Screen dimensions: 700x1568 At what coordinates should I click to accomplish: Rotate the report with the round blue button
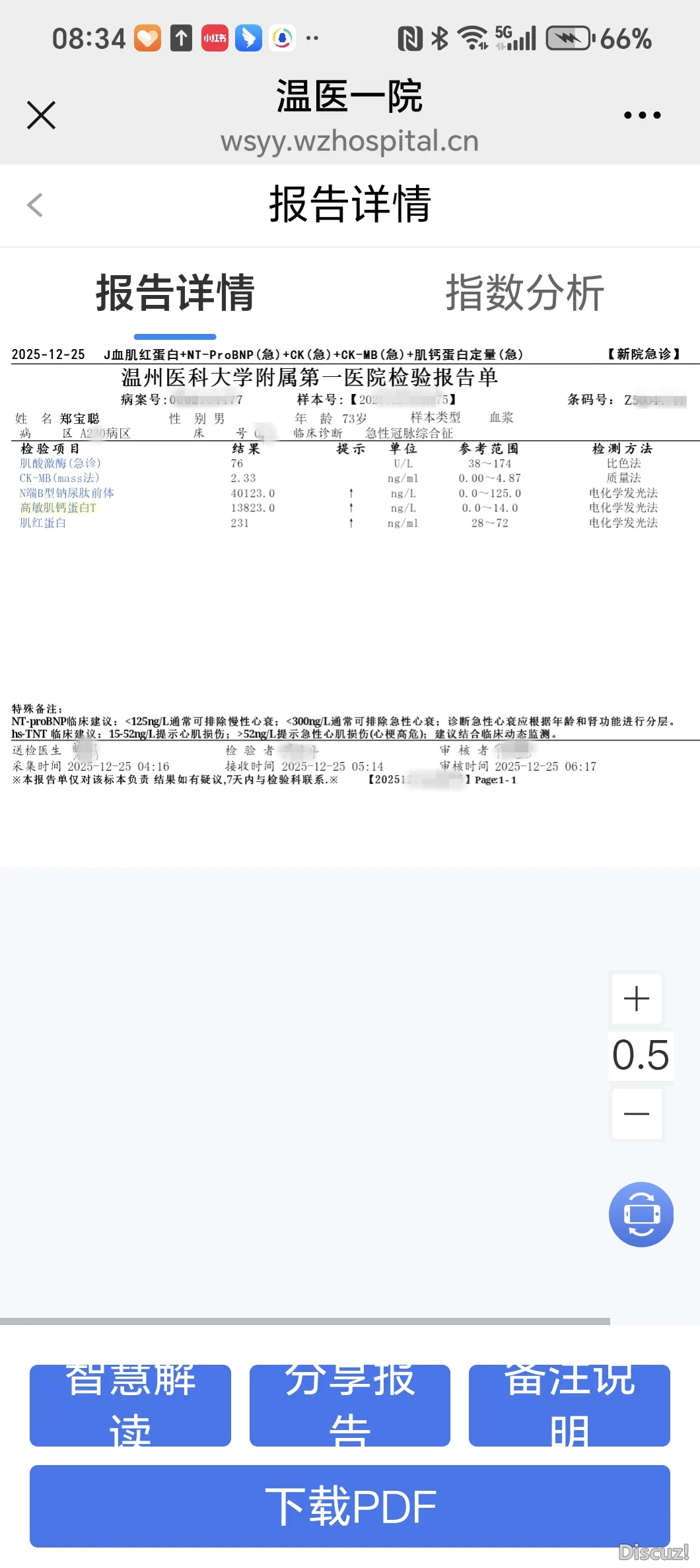coord(641,1214)
